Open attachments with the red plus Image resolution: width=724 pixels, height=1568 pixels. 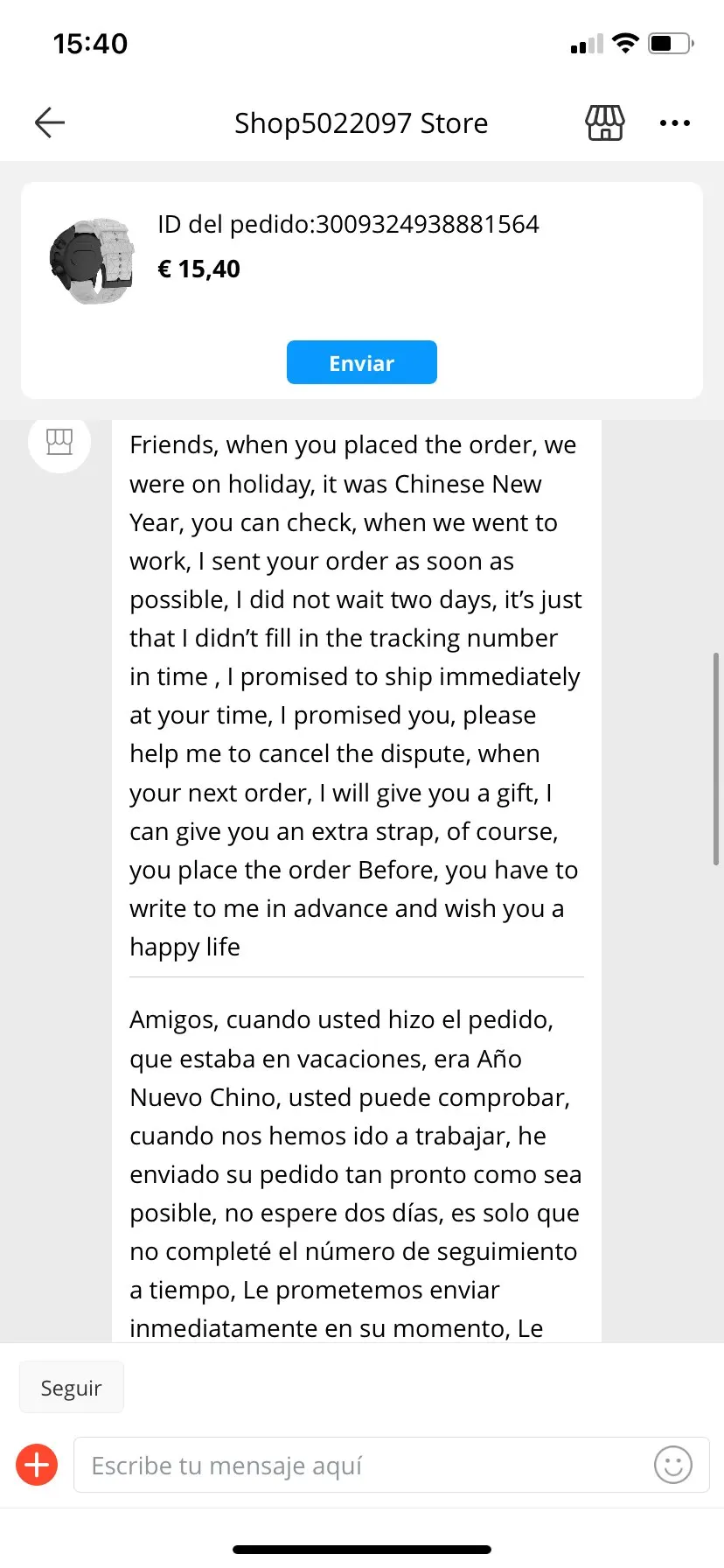pyautogui.click(x=37, y=1465)
